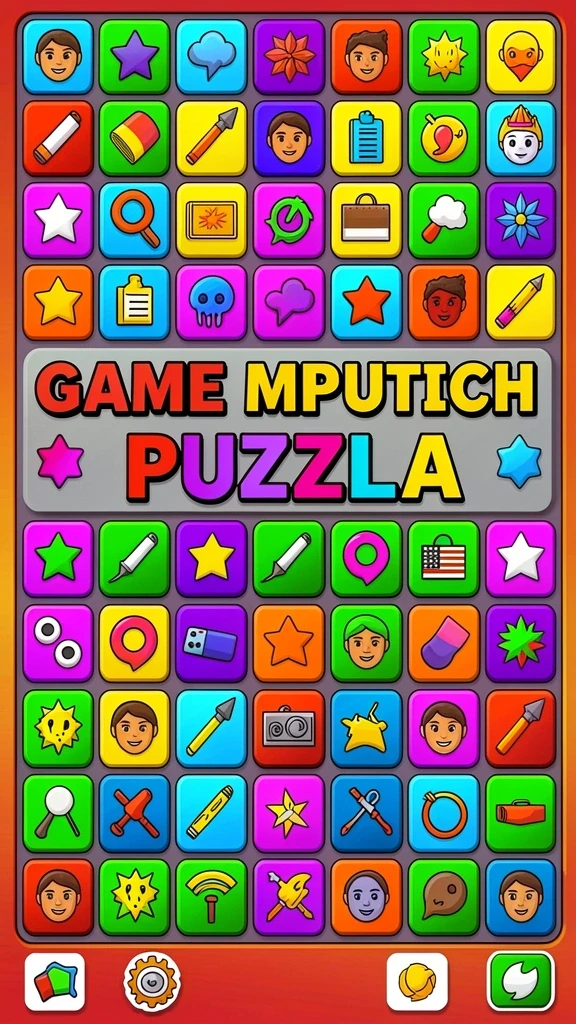
Task: Select the red toolbox tile
Action: (520, 814)
